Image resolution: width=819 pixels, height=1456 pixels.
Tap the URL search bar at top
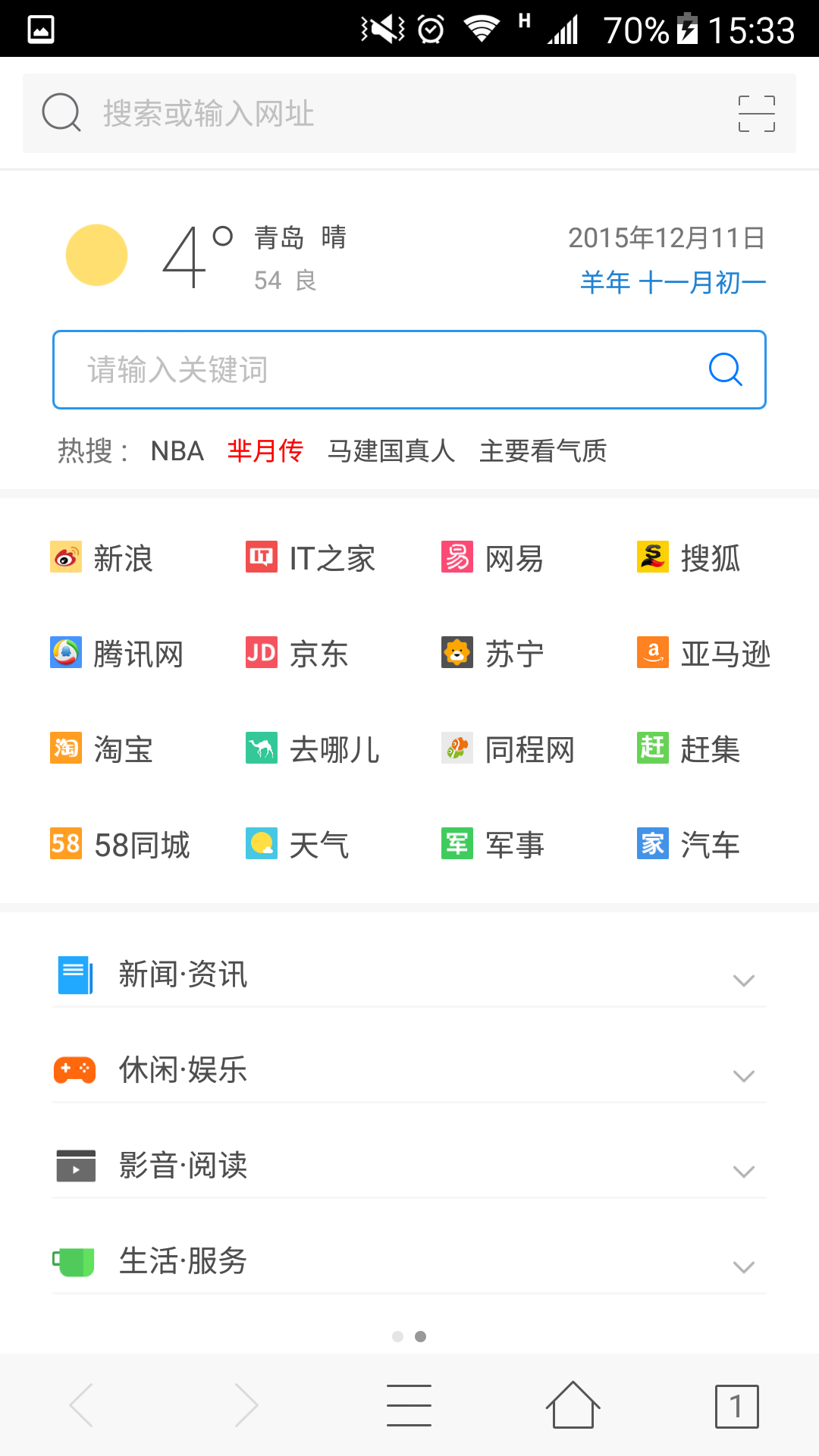(x=409, y=114)
